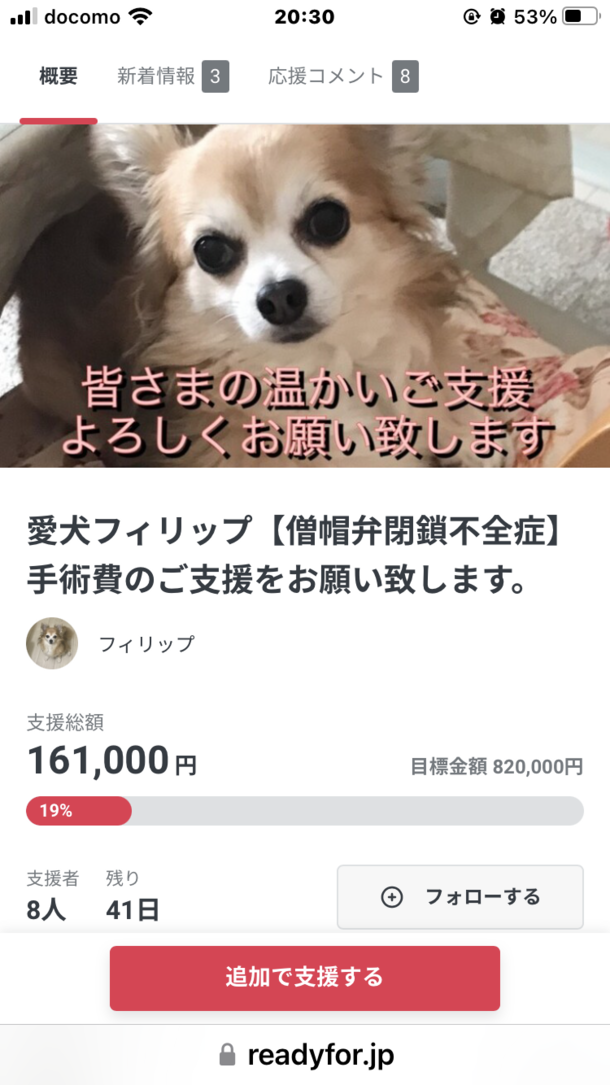Image resolution: width=610 pixels, height=1085 pixels.
Task: Tap the readyfor.jp address bar
Action: pos(305,1054)
